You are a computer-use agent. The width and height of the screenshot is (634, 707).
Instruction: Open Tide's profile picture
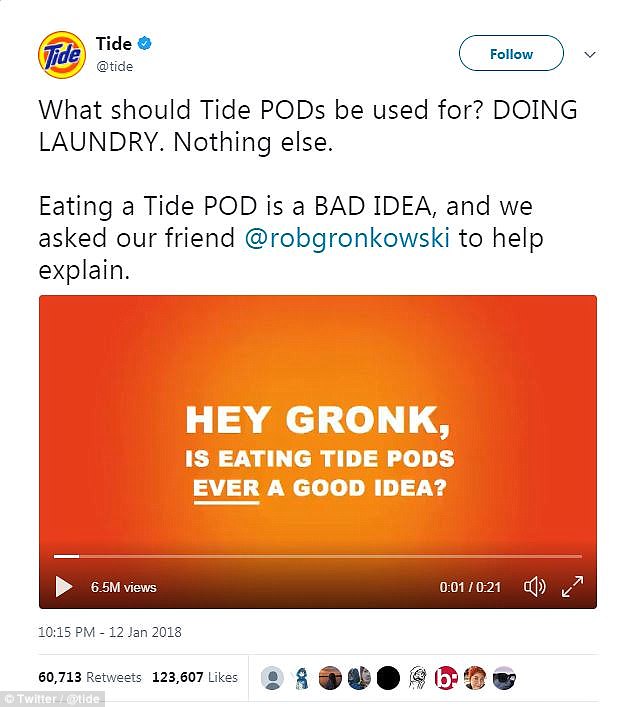tap(61, 54)
